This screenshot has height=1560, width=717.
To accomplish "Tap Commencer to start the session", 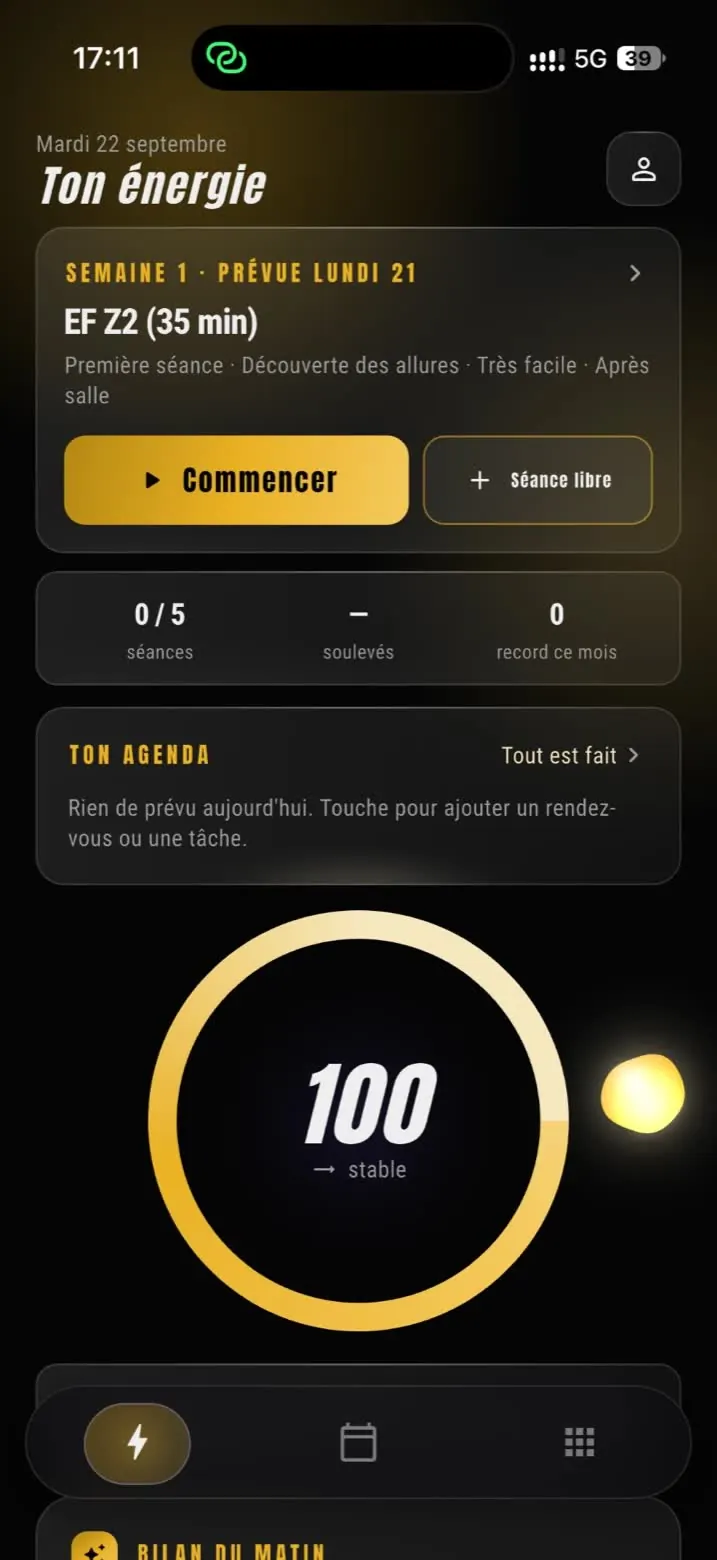I will (x=236, y=480).
